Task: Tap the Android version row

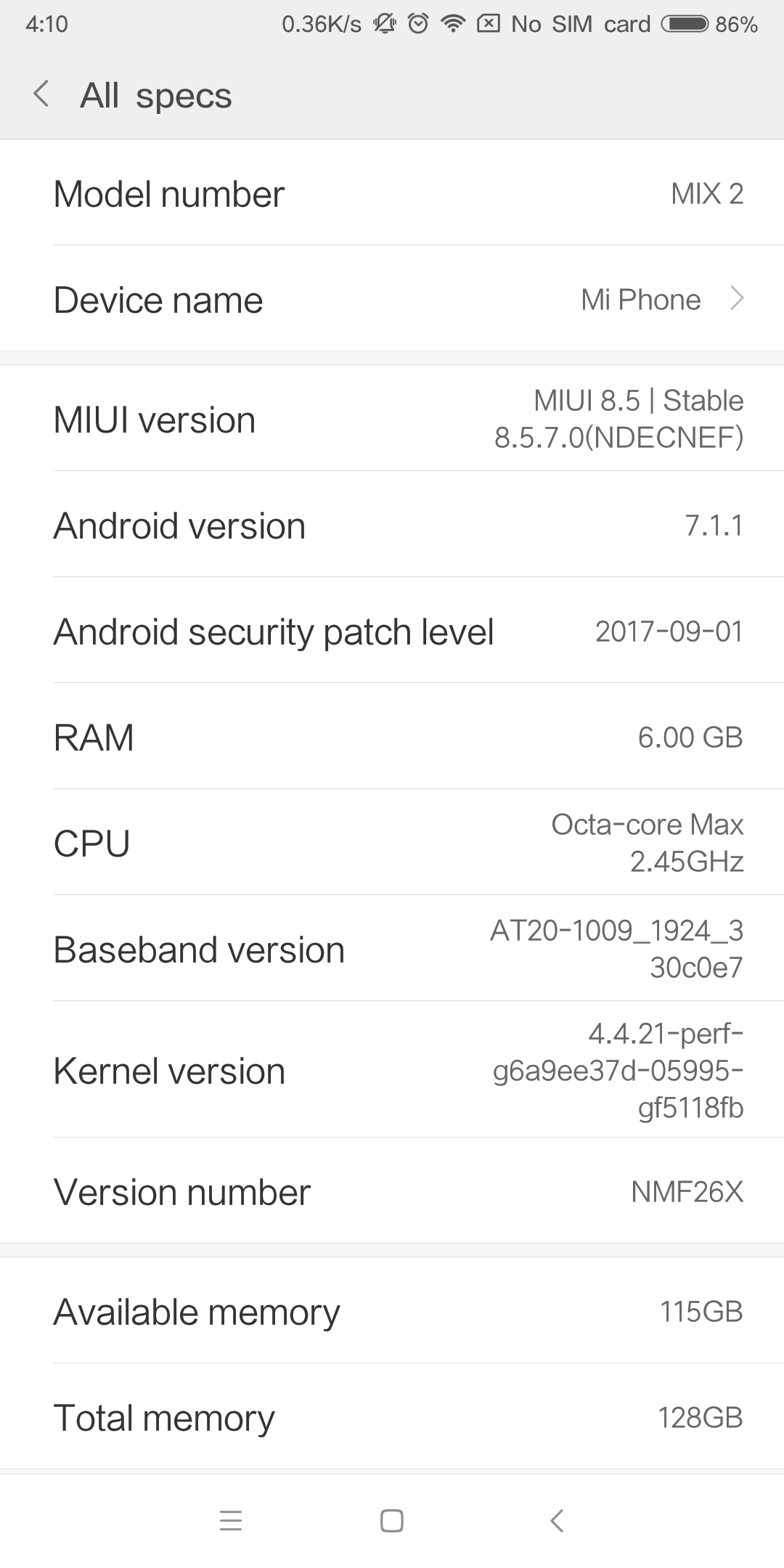Action: (x=392, y=525)
